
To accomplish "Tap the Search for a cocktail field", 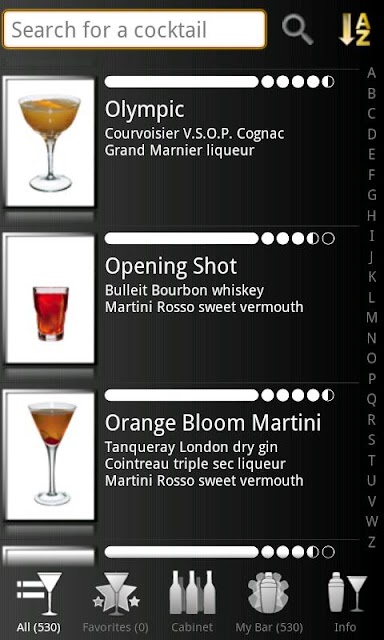I will [134, 29].
